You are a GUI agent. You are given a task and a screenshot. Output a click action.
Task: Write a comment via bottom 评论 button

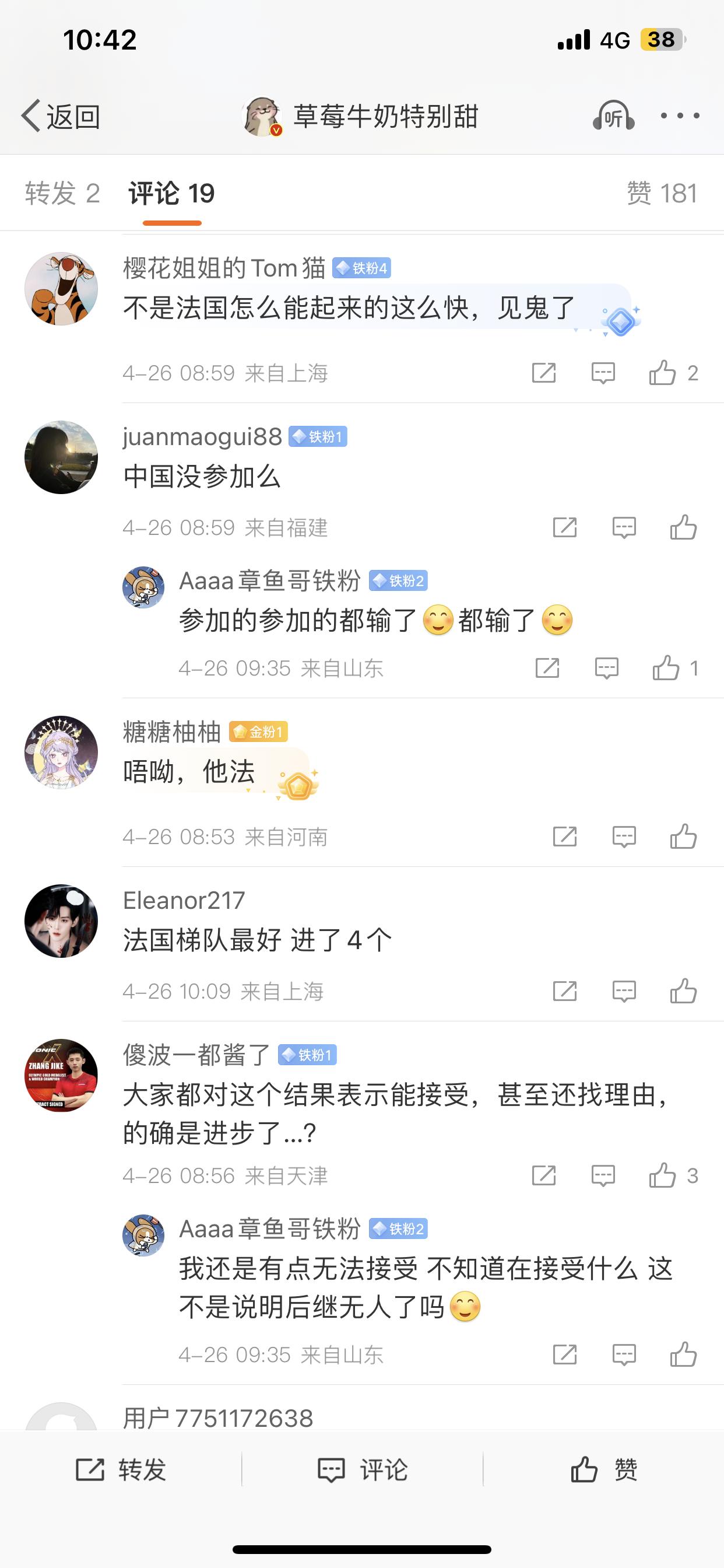point(362,1469)
